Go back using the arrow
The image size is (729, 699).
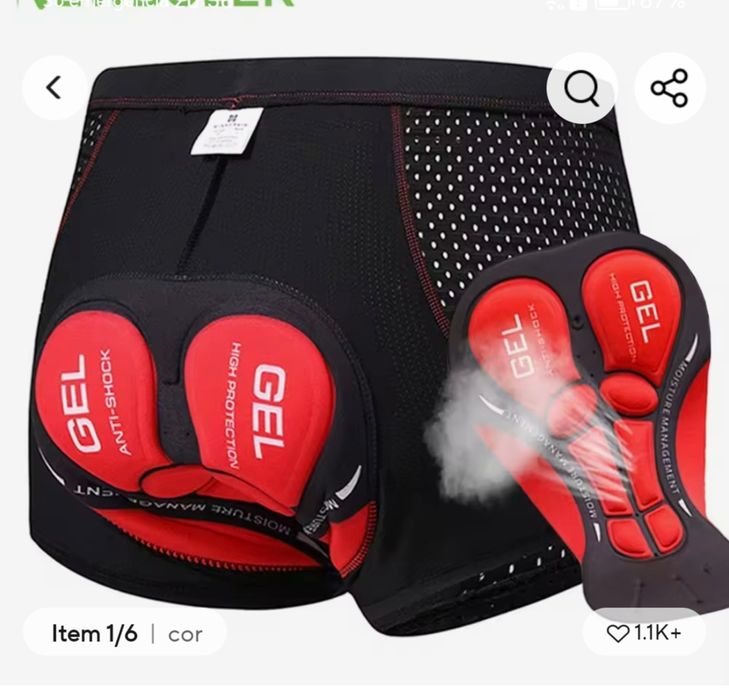coord(54,88)
